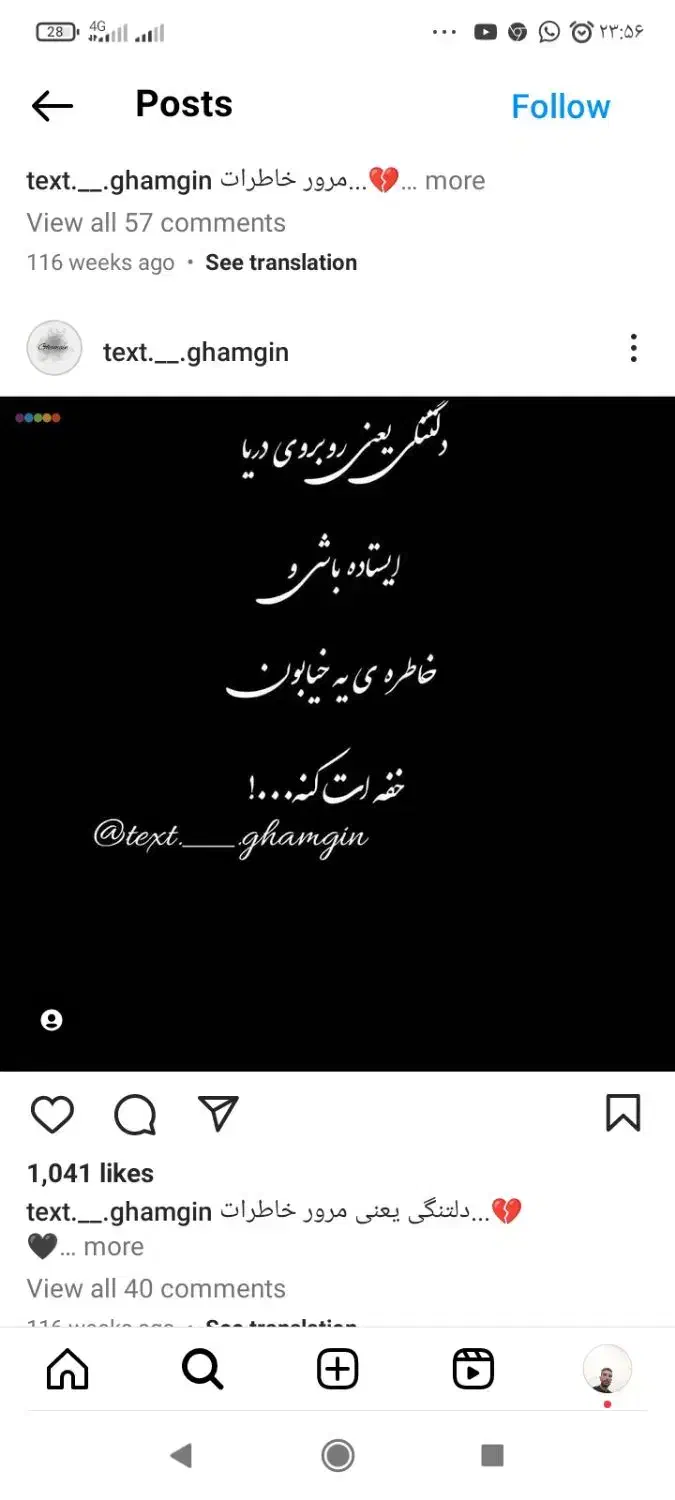Open the Search tab

tap(202, 1370)
